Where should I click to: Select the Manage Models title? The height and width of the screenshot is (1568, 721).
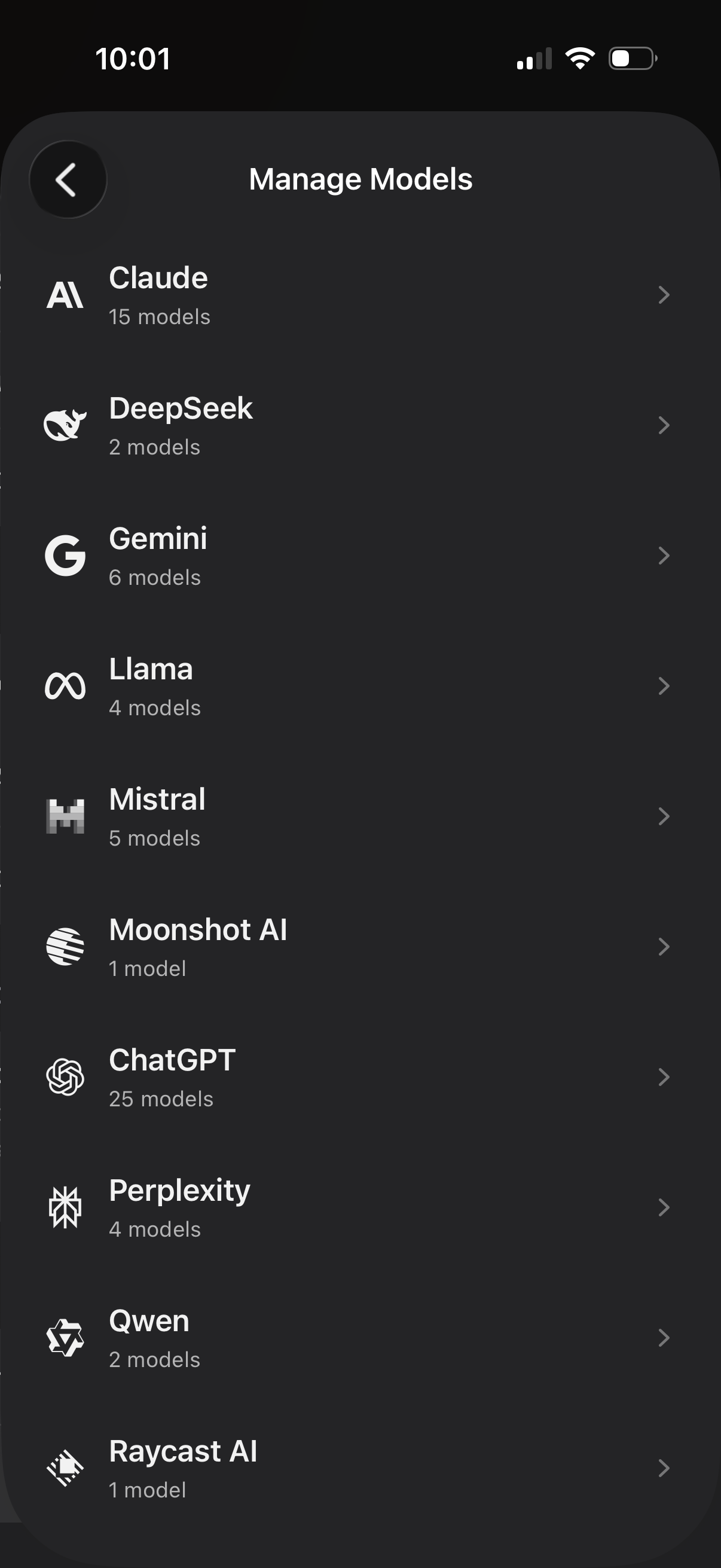360,178
